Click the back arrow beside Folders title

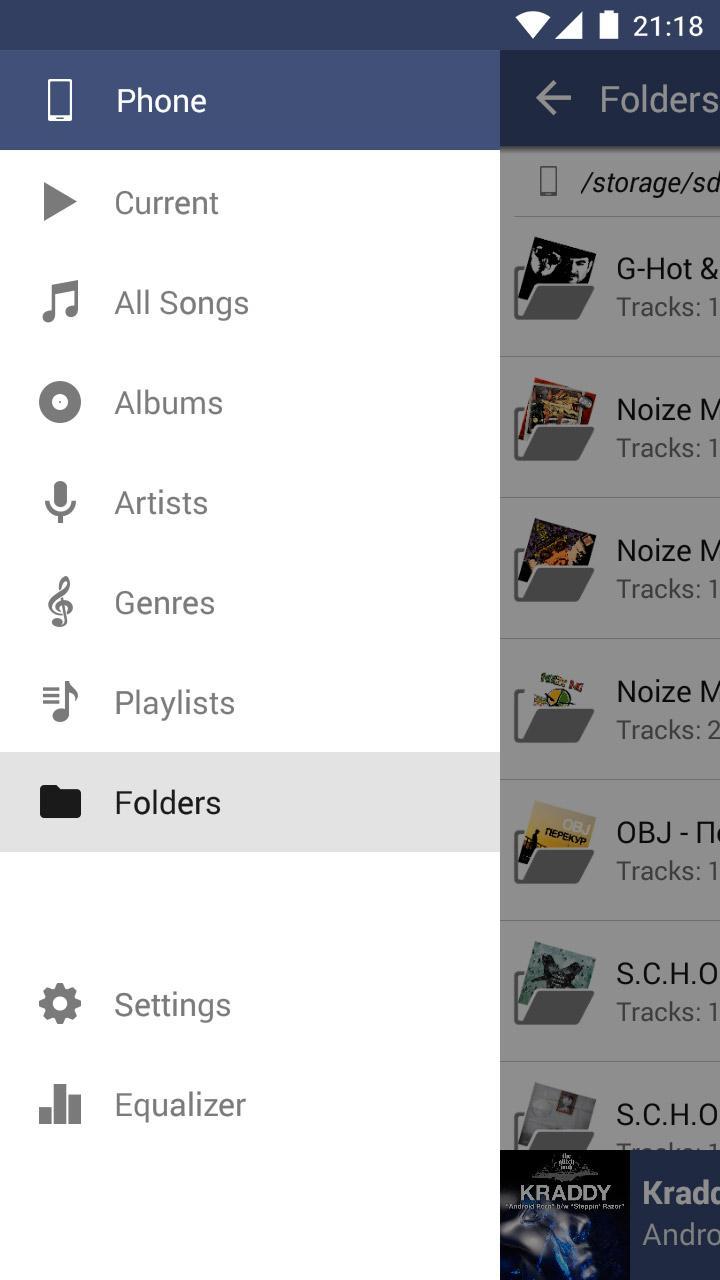point(552,98)
